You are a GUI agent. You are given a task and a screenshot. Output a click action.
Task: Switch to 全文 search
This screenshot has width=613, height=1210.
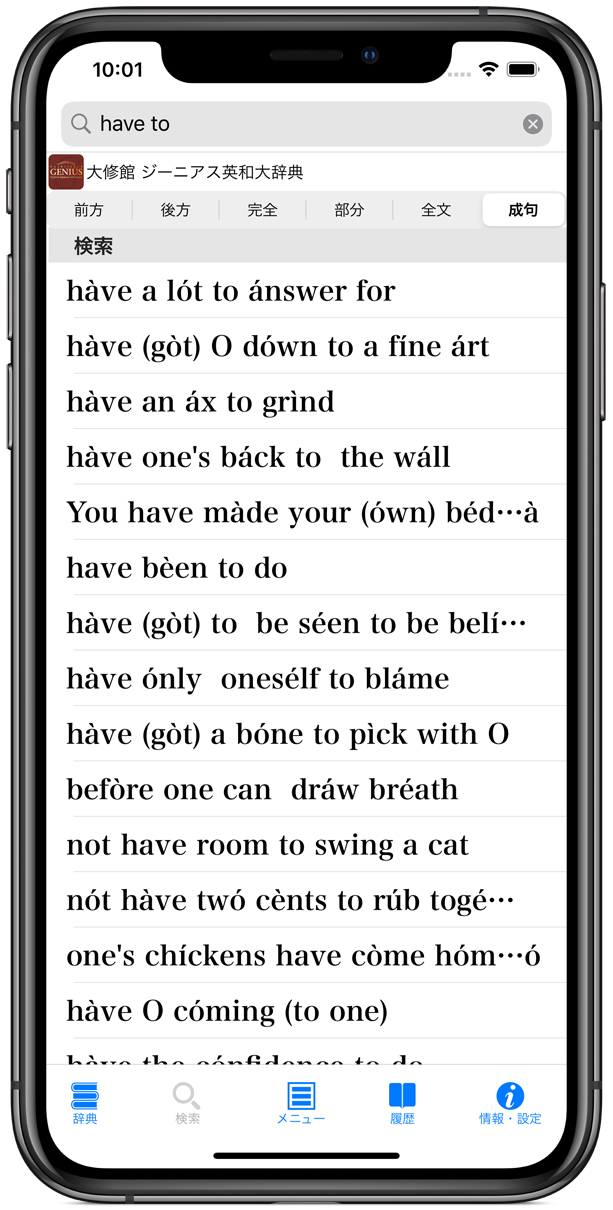pos(436,210)
